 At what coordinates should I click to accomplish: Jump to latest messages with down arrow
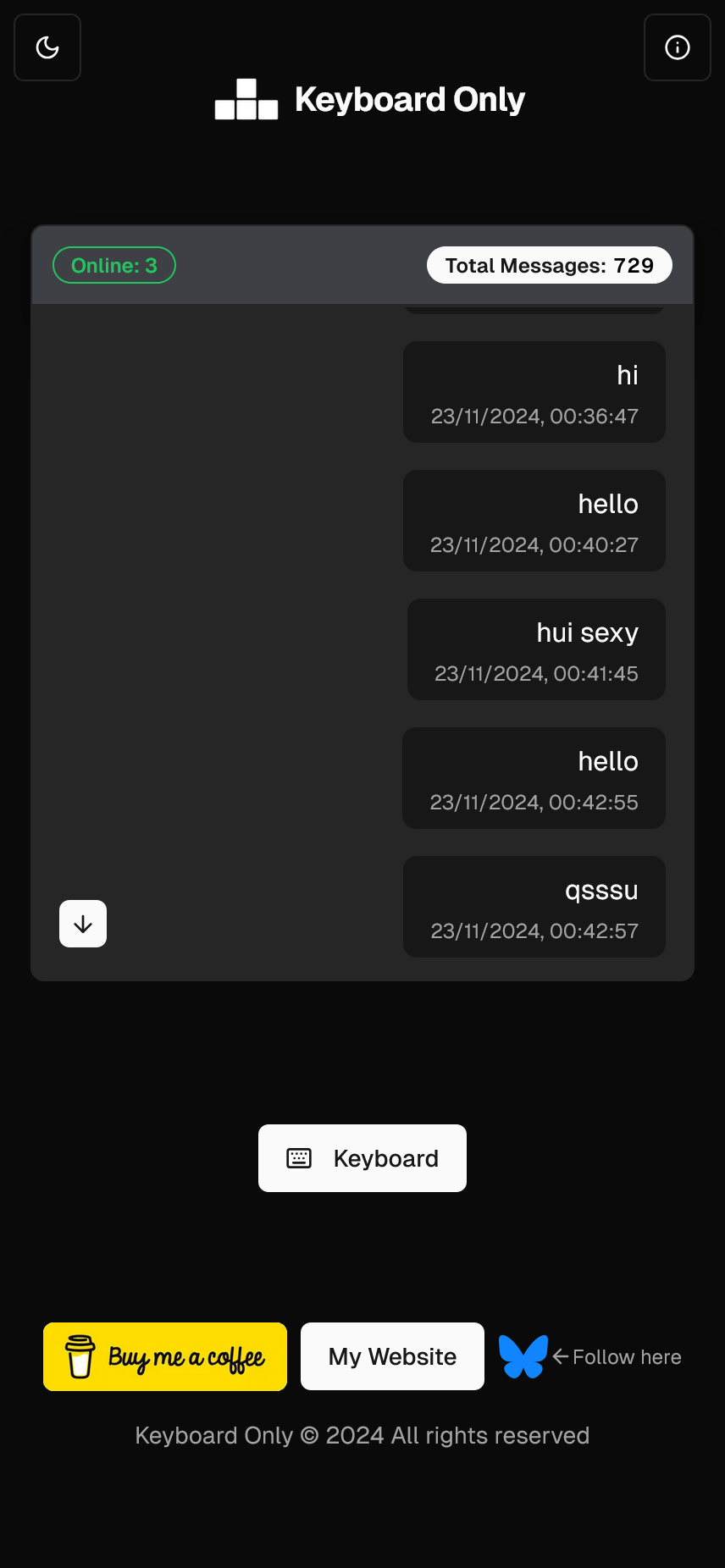pos(83,924)
